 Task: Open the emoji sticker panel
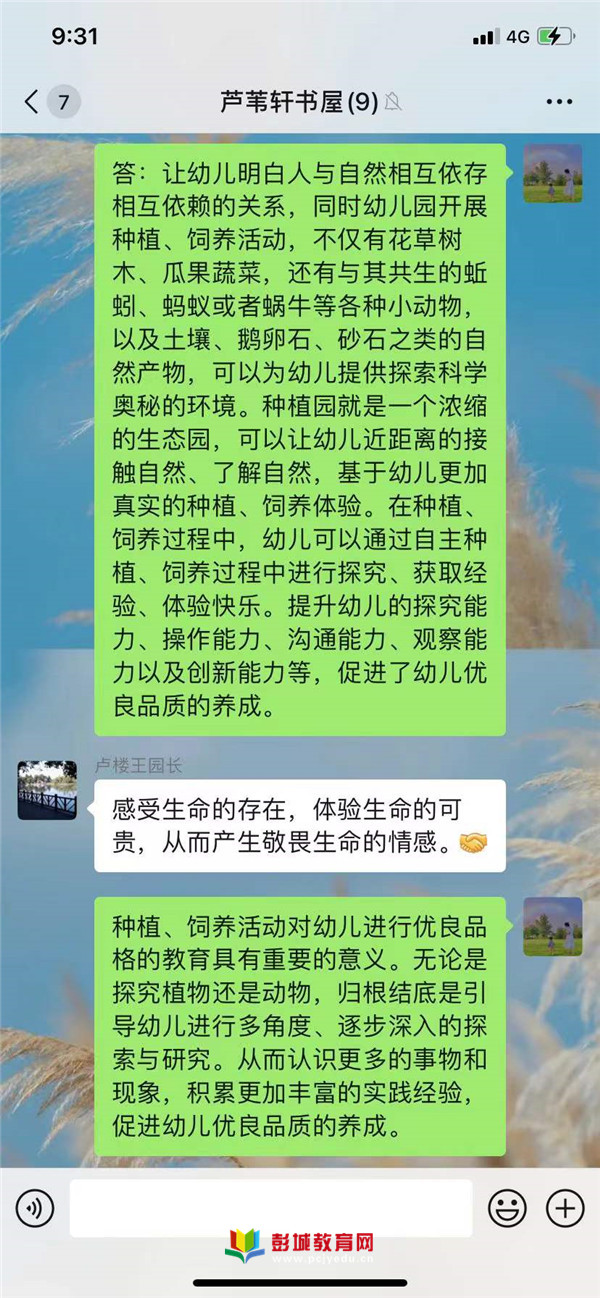click(507, 1208)
